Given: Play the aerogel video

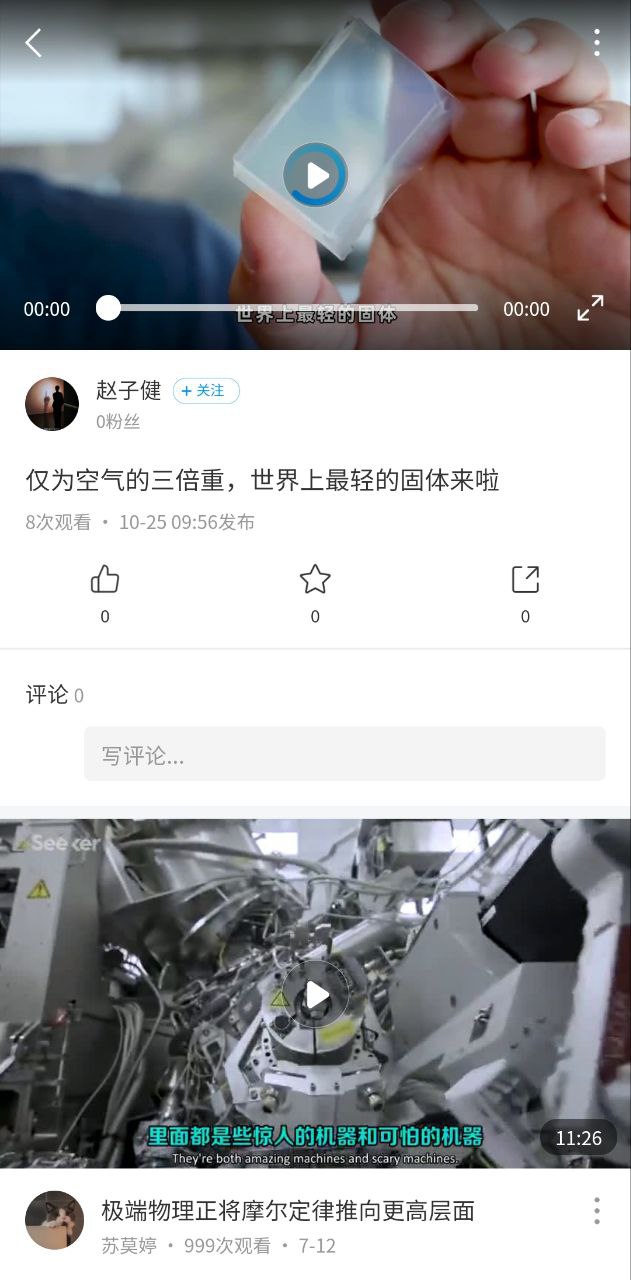Looking at the screenshot, I should tap(315, 176).
